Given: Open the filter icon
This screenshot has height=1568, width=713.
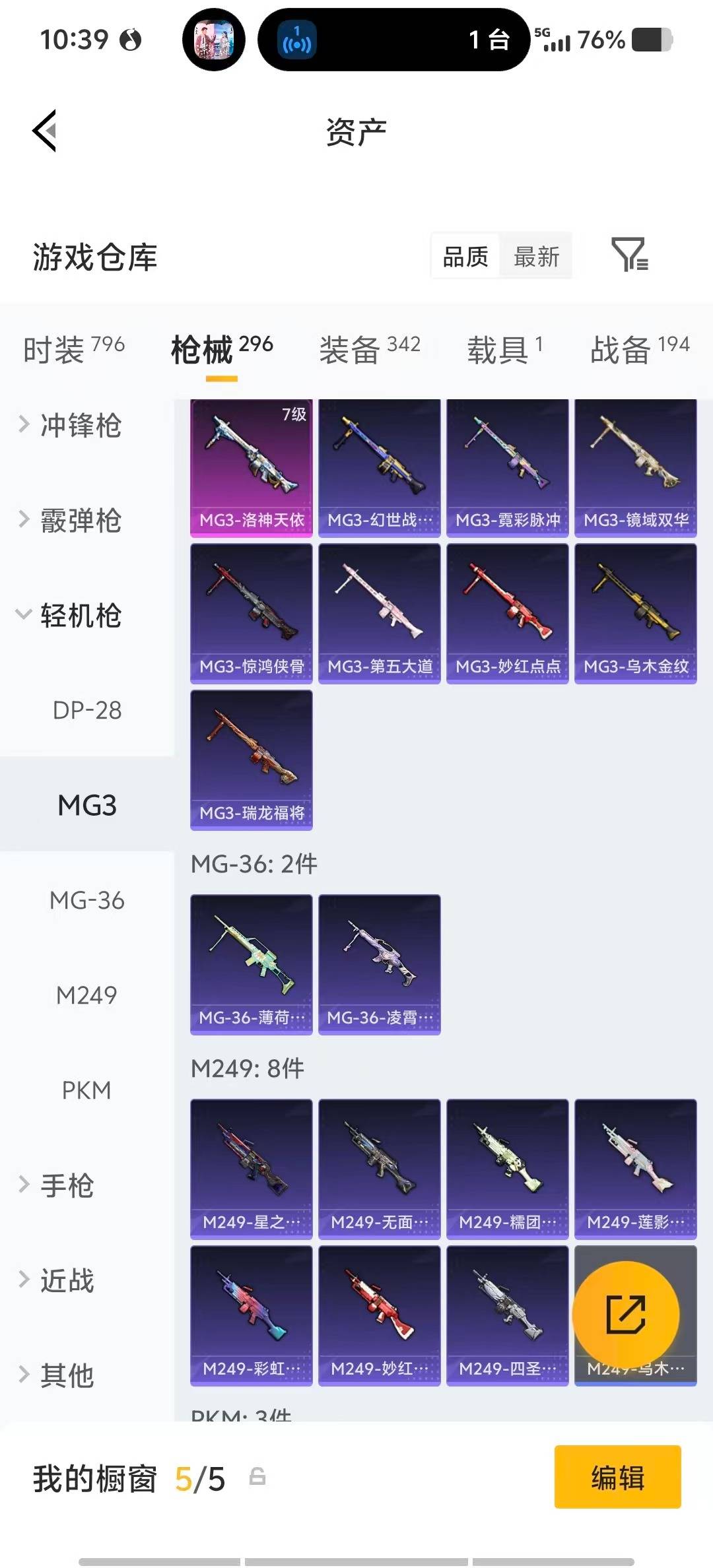Looking at the screenshot, I should coord(629,255).
